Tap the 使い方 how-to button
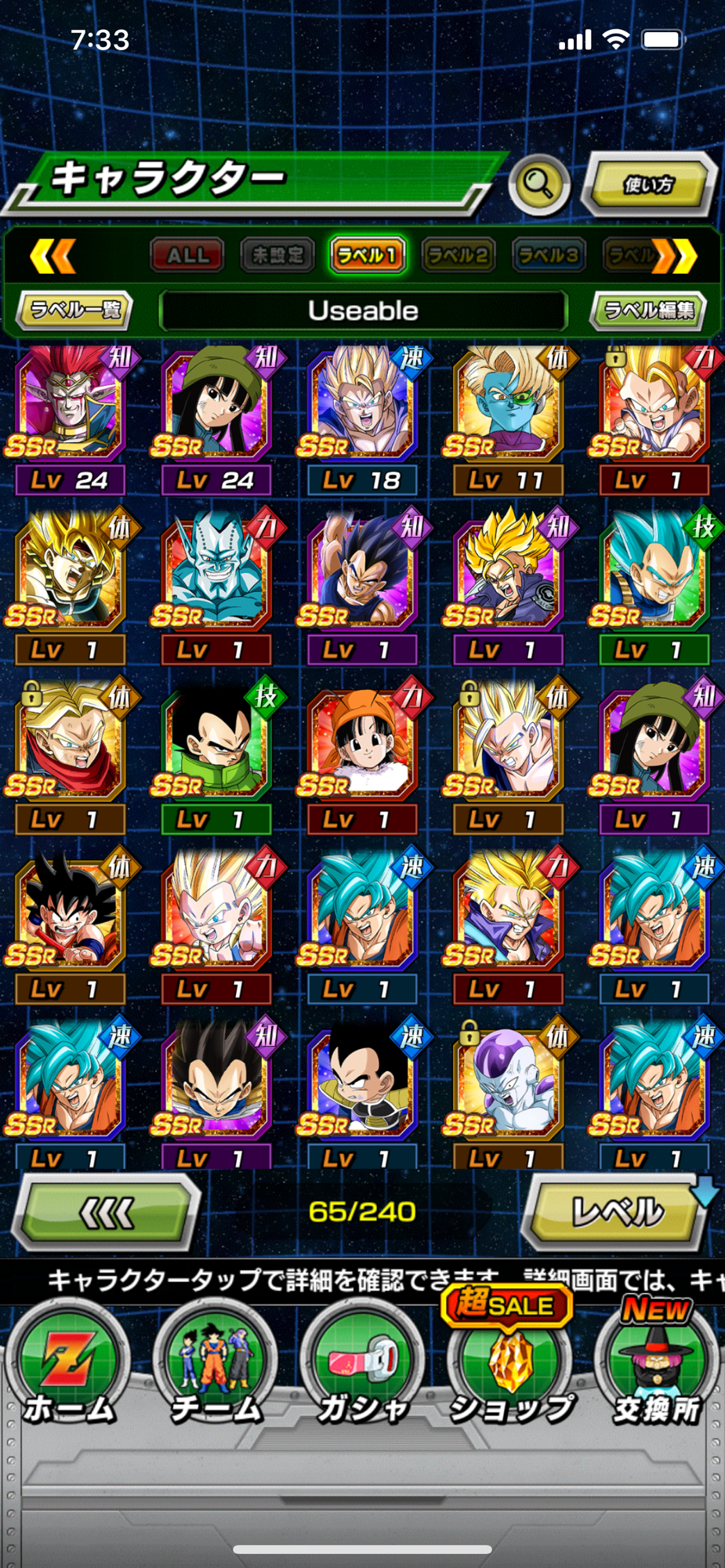725x1568 pixels. [x=649, y=185]
